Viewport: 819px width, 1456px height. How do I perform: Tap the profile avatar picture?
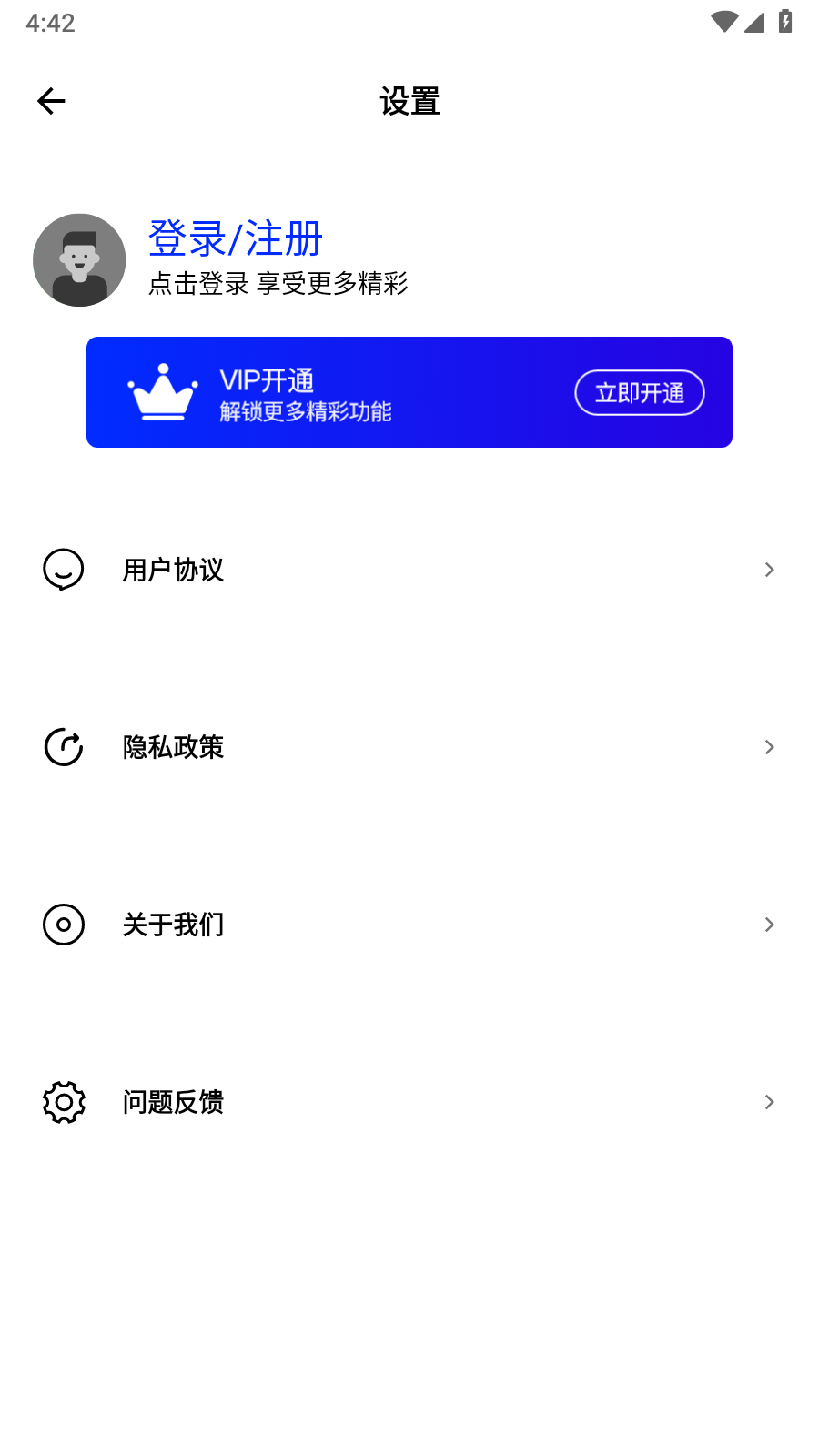pyautogui.click(x=79, y=260)
